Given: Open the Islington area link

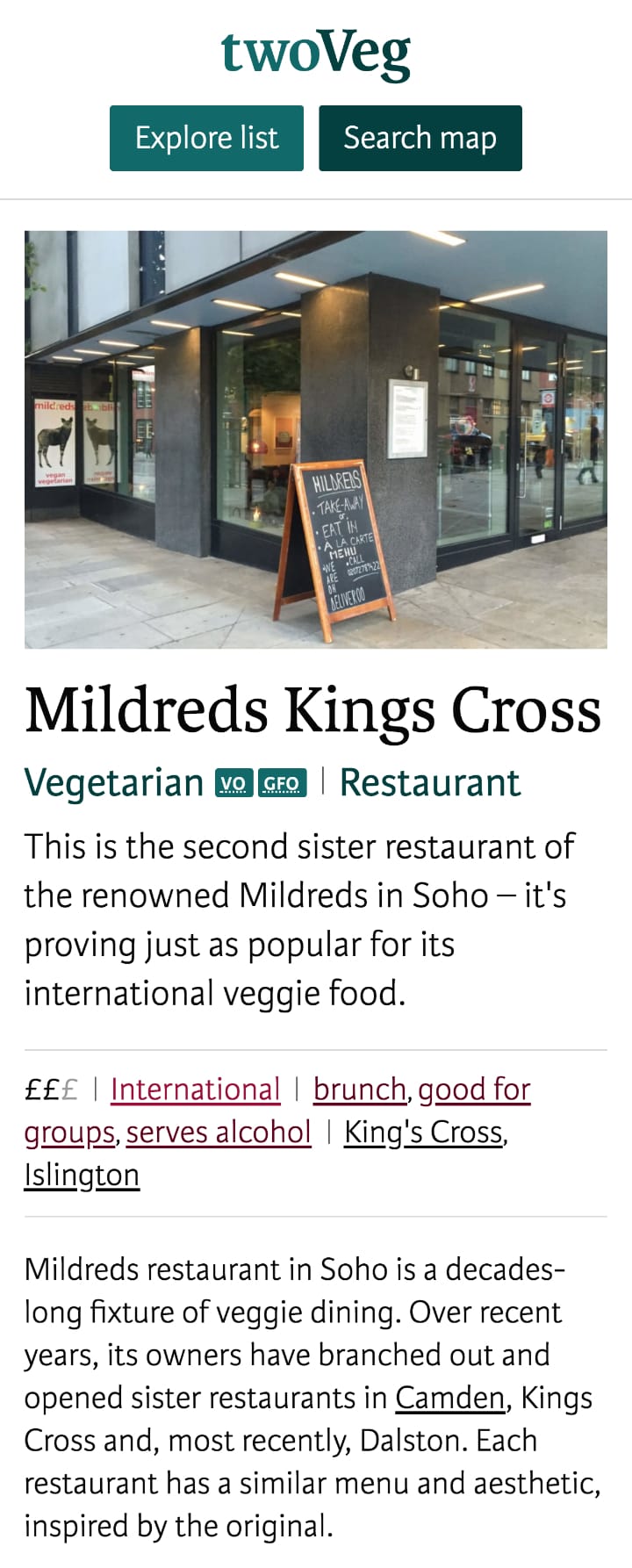Looking at the screenshot, I should [x=82, y=1175].
